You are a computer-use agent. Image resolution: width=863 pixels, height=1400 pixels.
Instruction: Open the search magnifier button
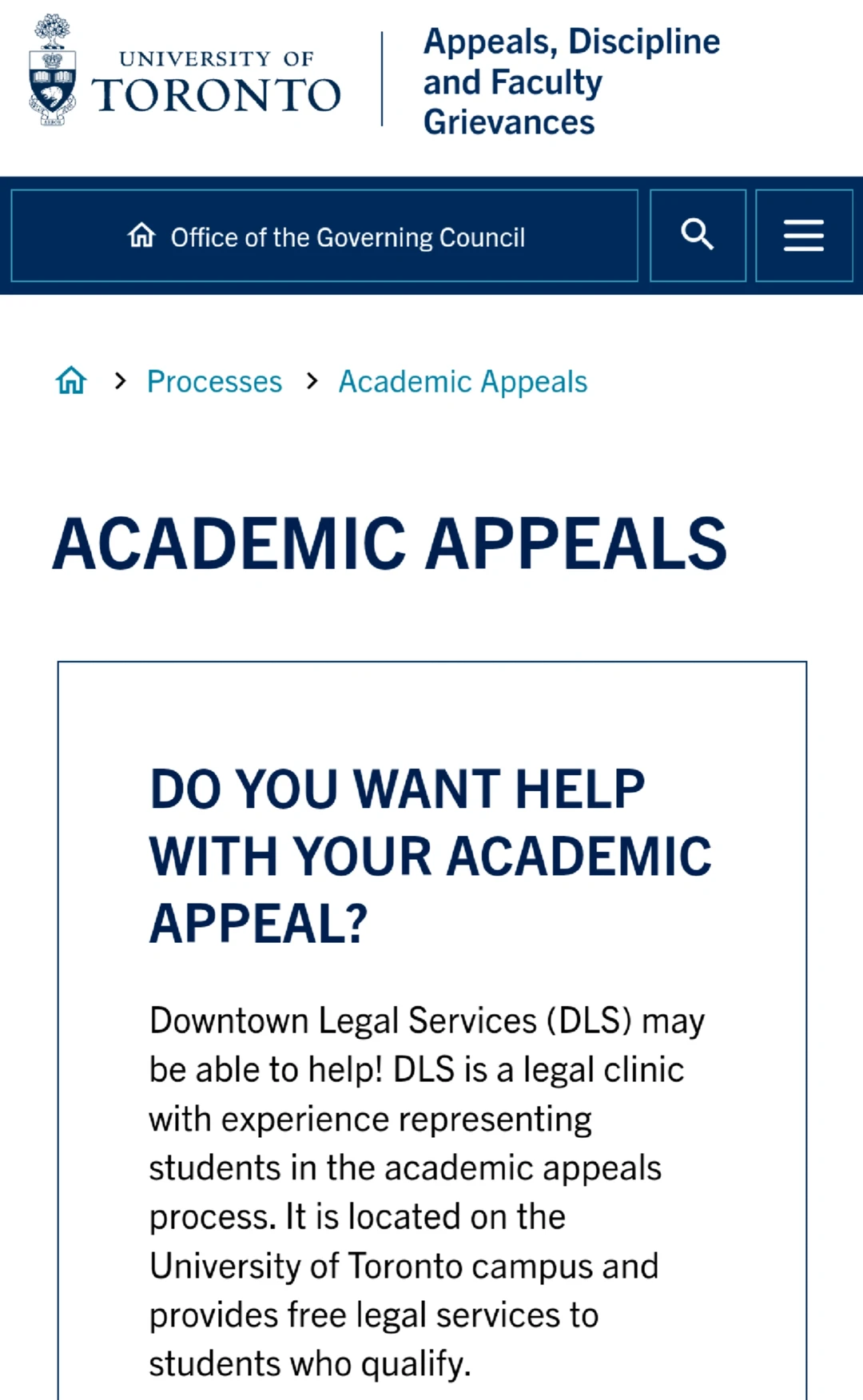coord(698,236)
